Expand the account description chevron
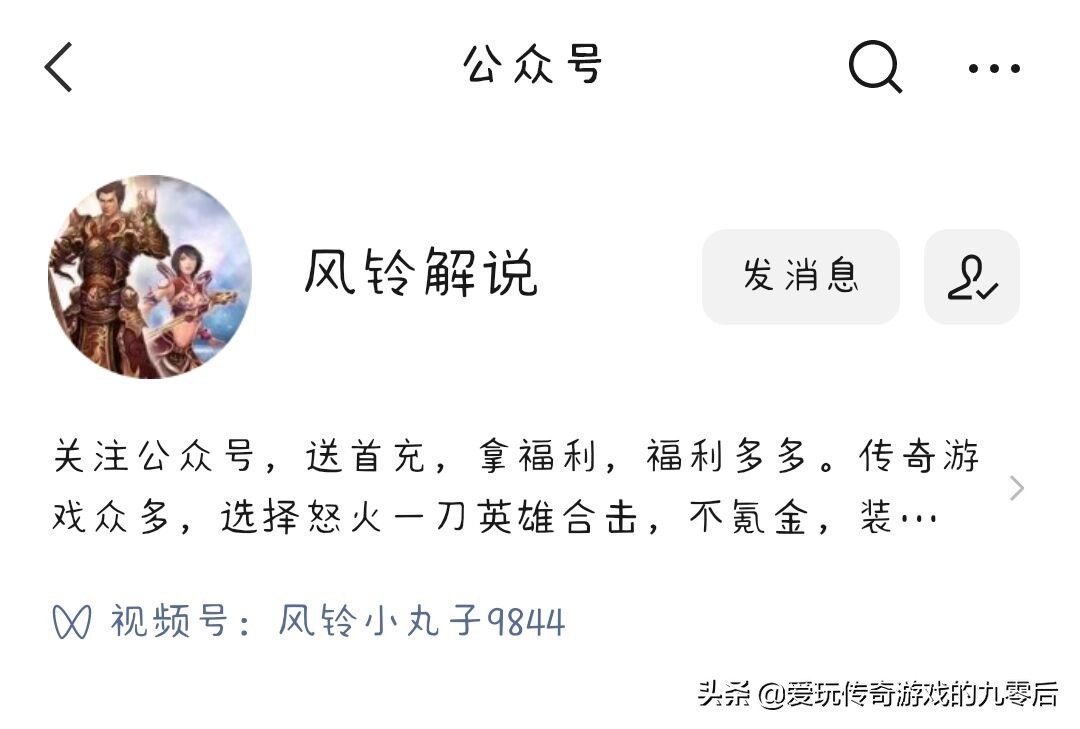The width and height of the screenshot is (1080, 729). (x=1017, y=489)
